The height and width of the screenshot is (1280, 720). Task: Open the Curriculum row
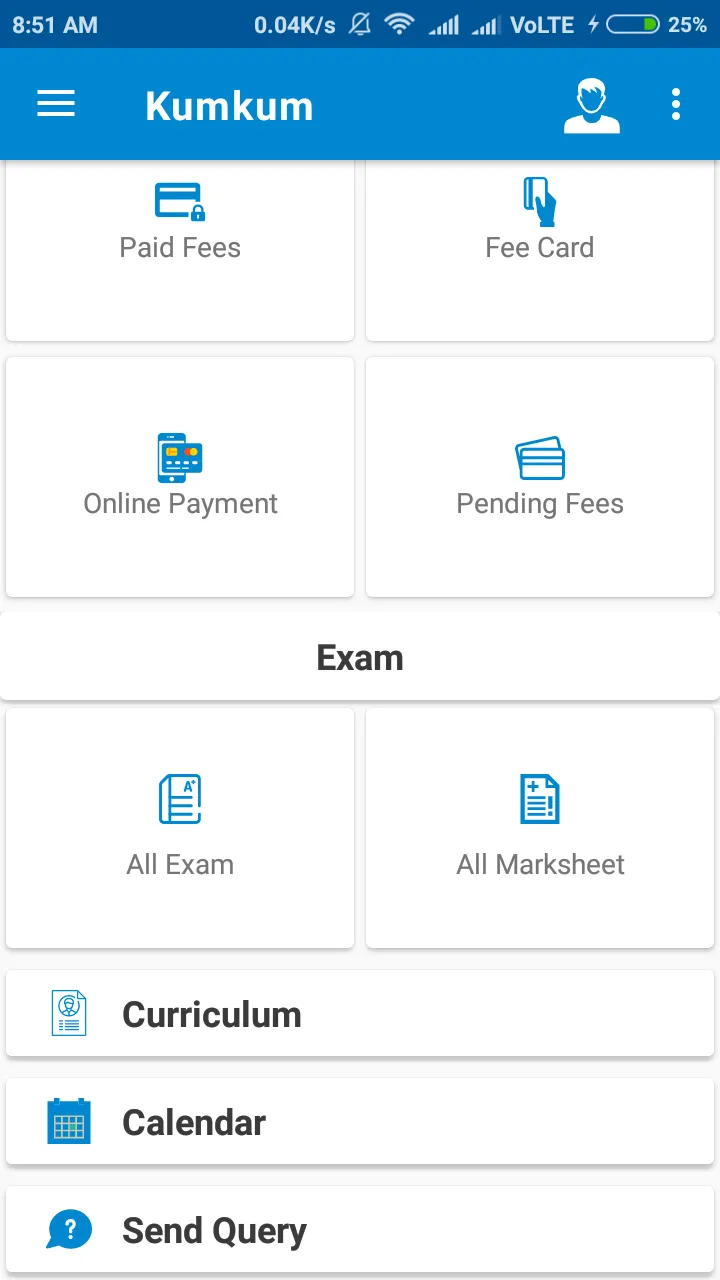click(x=360, y=1013)
